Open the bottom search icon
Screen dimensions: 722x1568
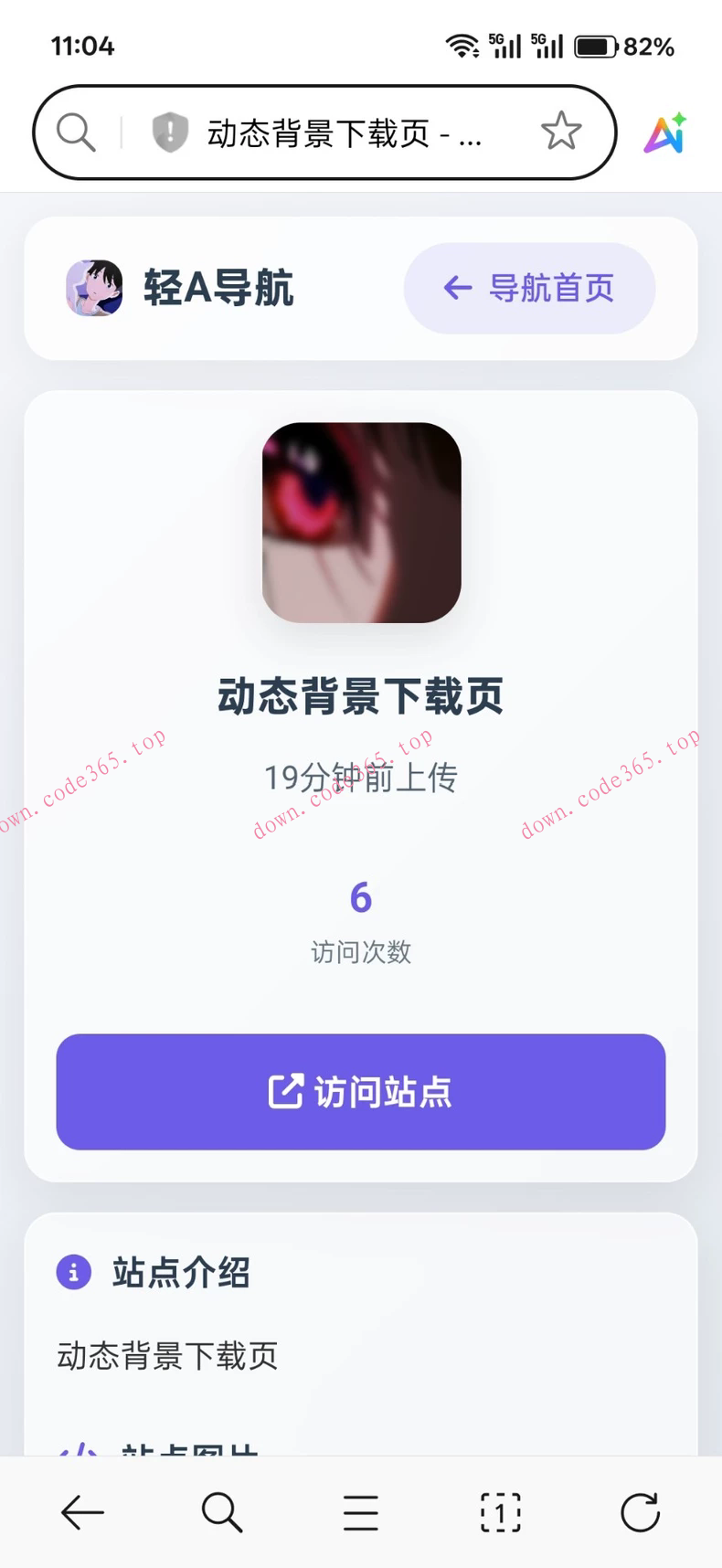[221, 1512]
